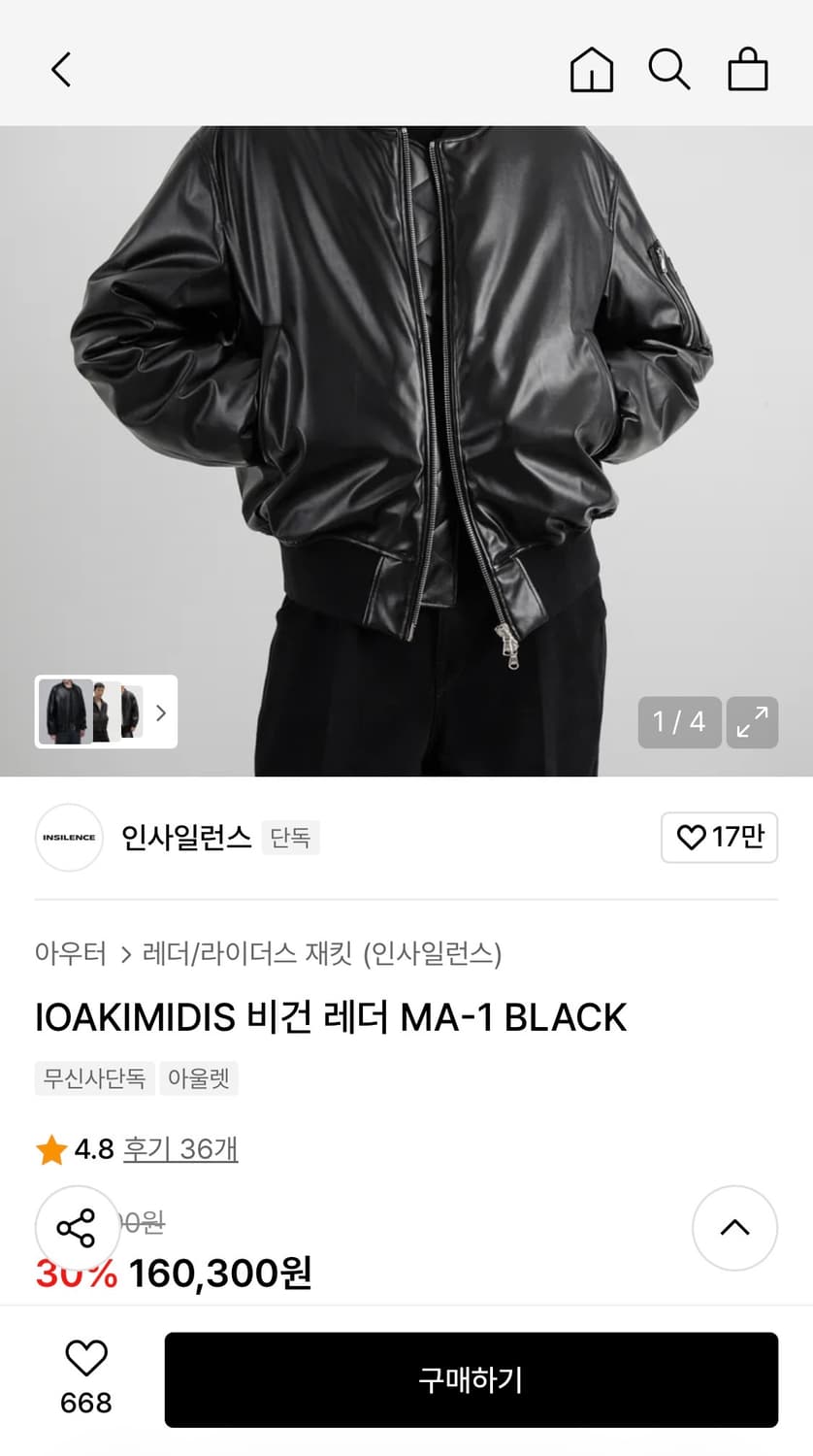Viewport: 813px width, 1456px height.
Task: Select the 아울렛 tag
Action: point(199,1077)
